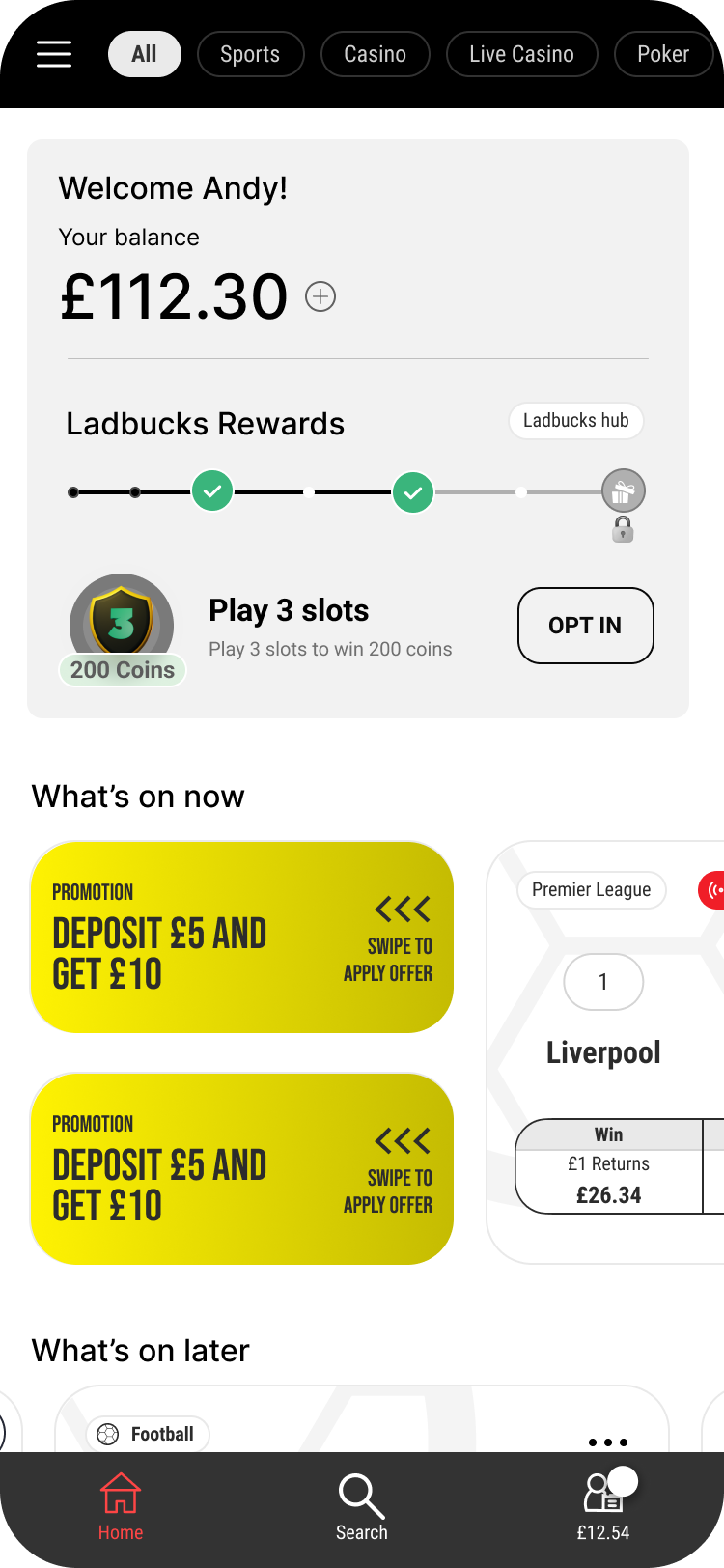724x1568 pixels.
Task: Open the £12.54 bet slip tab
Action: pos(603,1506)
